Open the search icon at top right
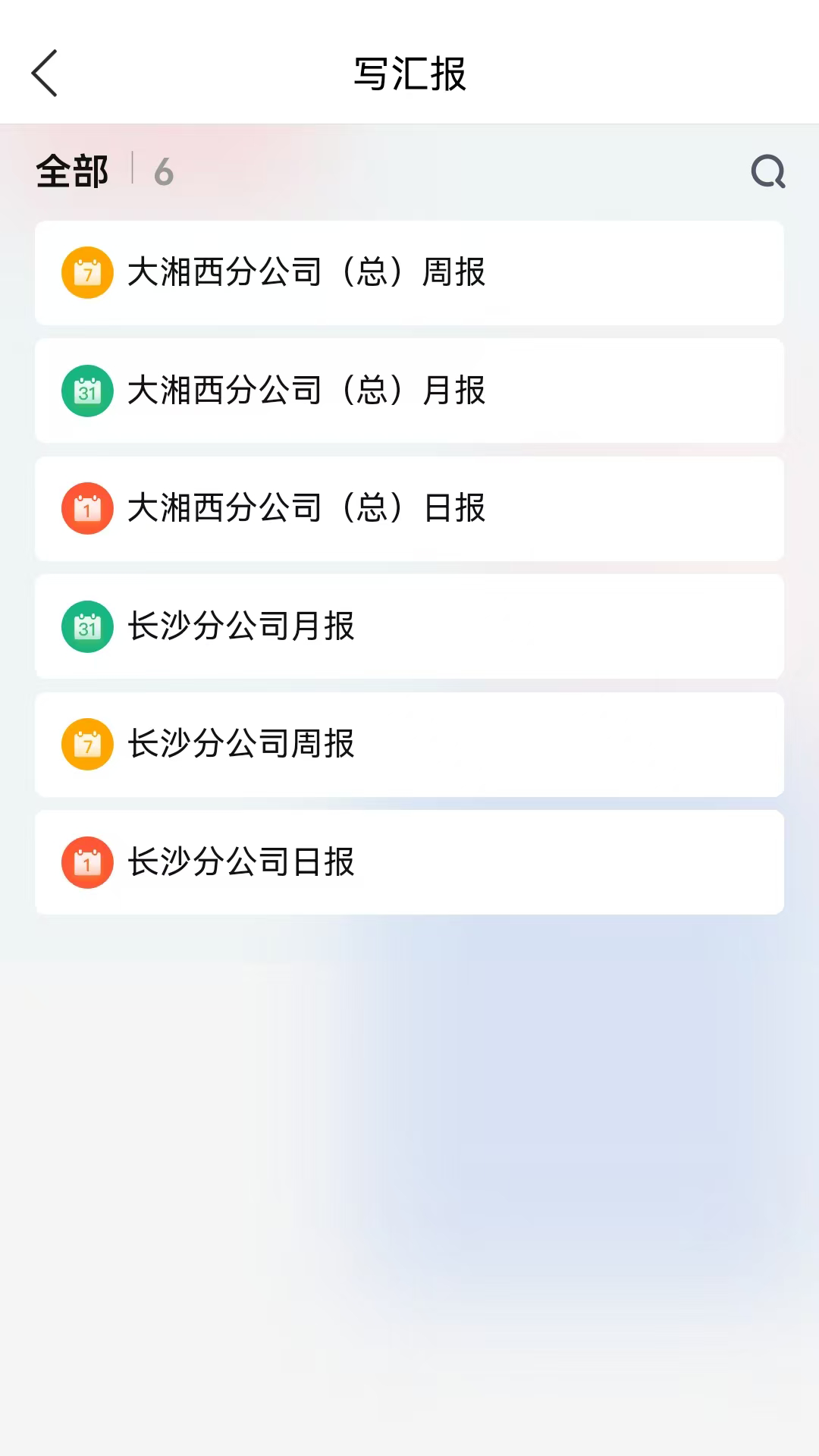This screenshot has width=819, height=1456. 768,171
